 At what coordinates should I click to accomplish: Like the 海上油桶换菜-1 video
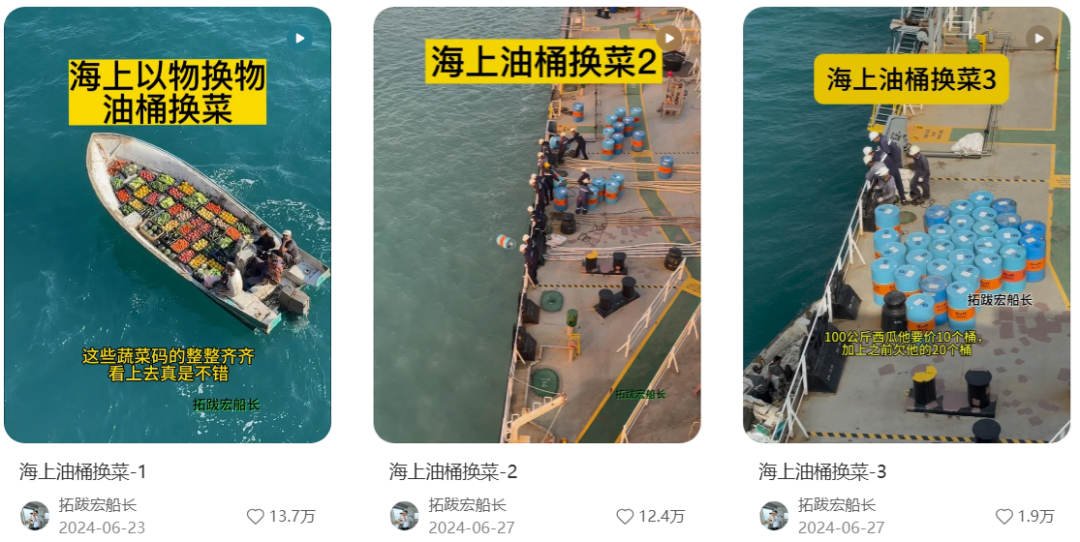tap(256, 516)
